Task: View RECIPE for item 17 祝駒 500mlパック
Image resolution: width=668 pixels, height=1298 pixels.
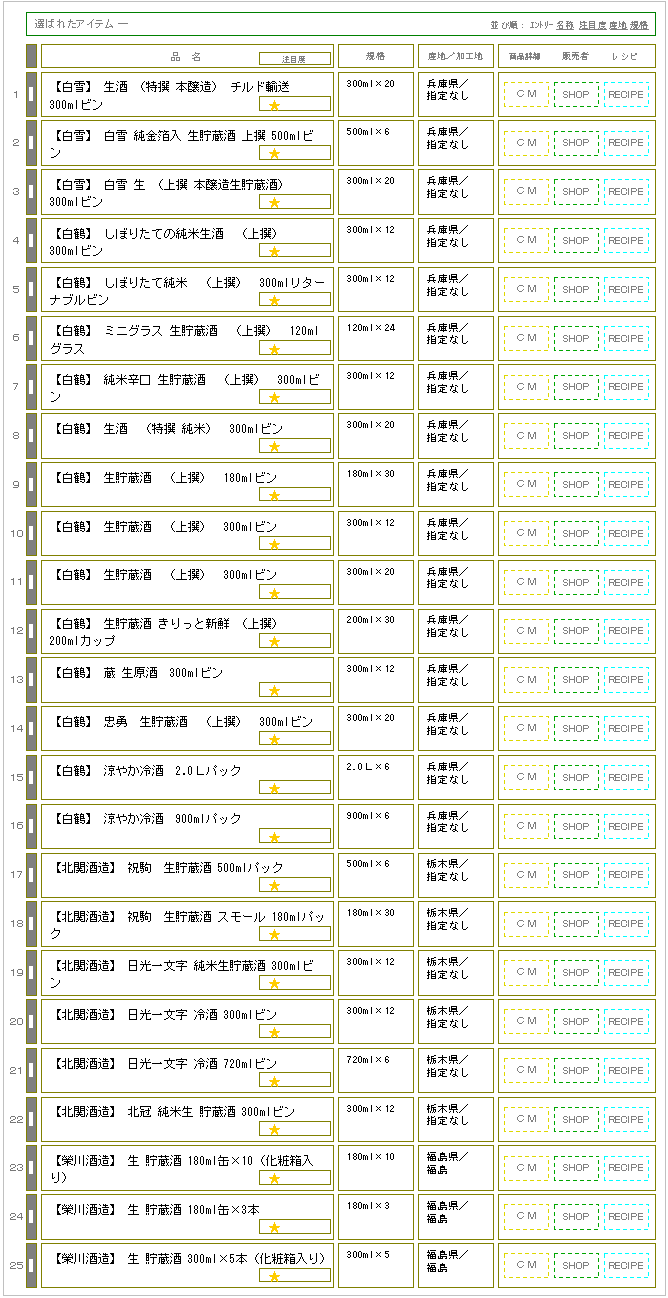Action: click(626, 875)
